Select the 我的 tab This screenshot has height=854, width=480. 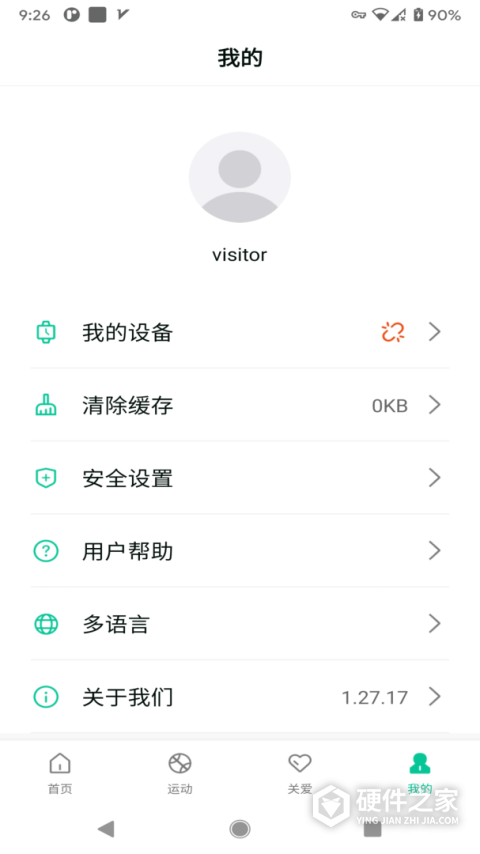click(420, 773)
